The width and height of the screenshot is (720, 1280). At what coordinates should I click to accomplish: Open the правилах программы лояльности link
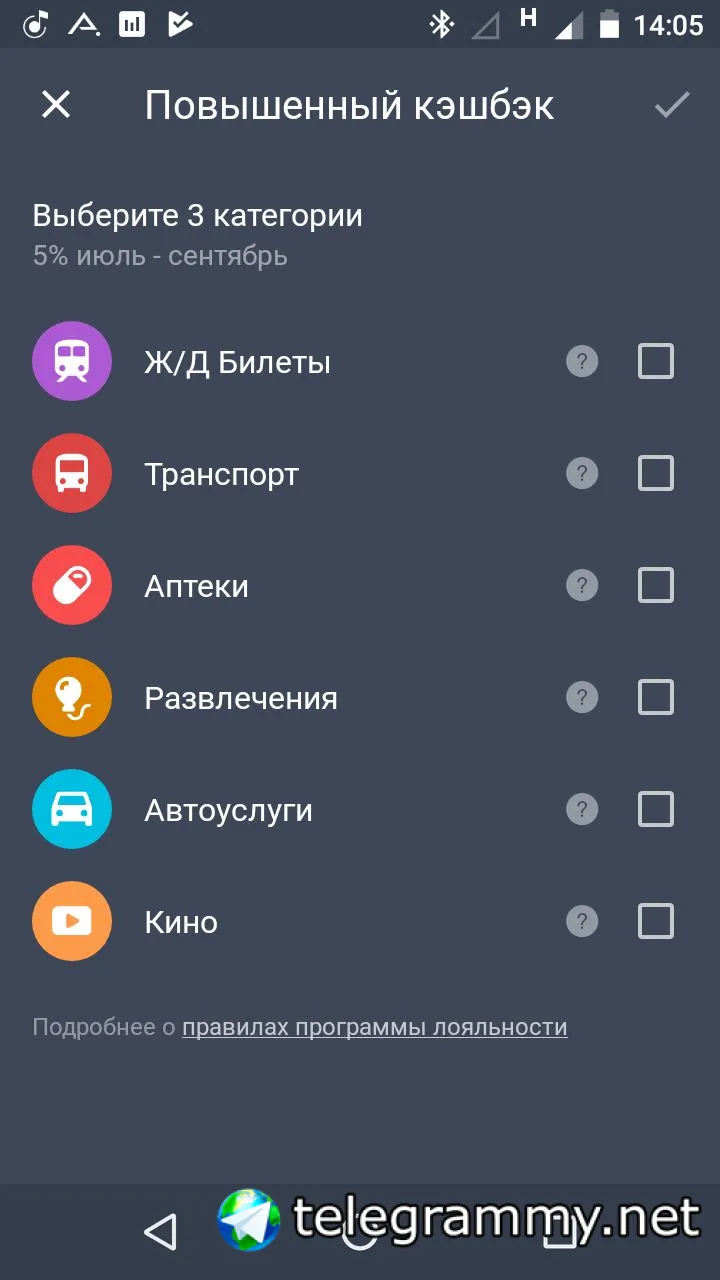(374, 1027)
